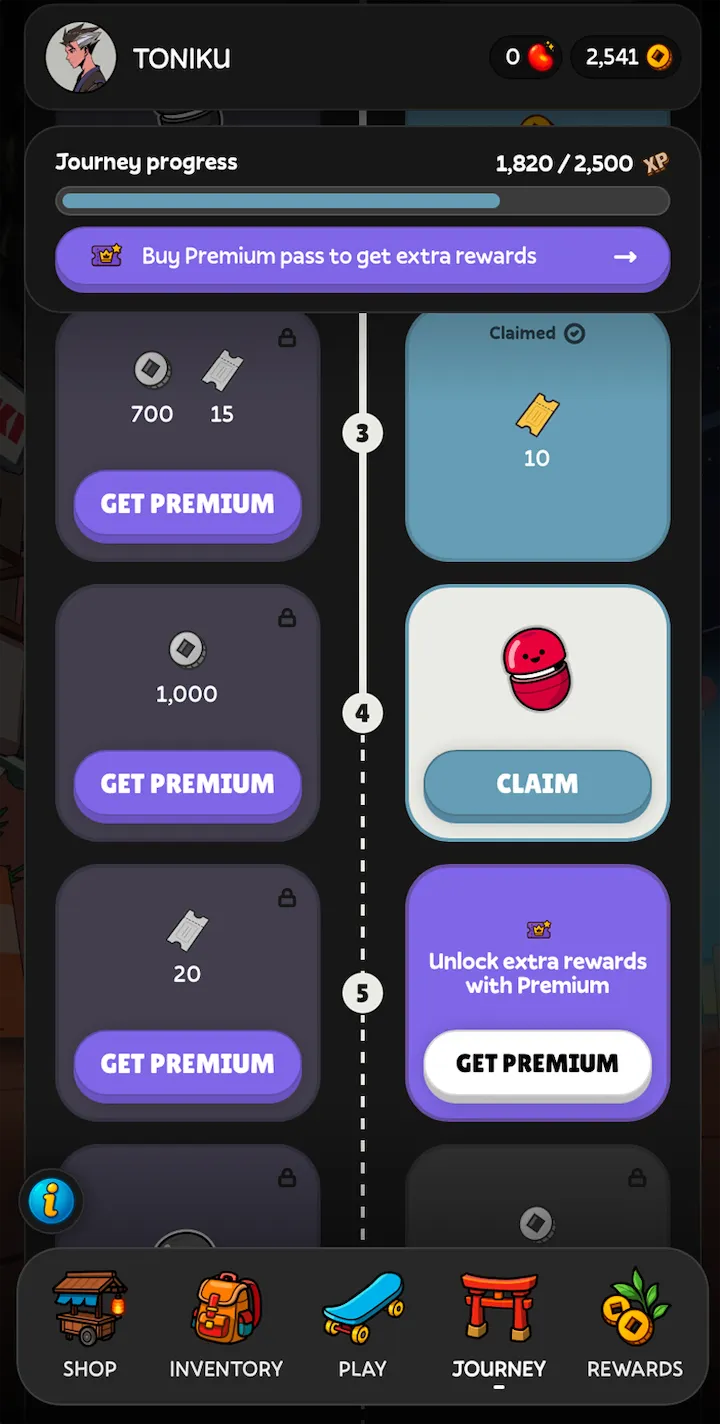Open the Buy Premium pass banner
Image resolution: width=720 pixels, height=1424 pixels.
(362, 257)
